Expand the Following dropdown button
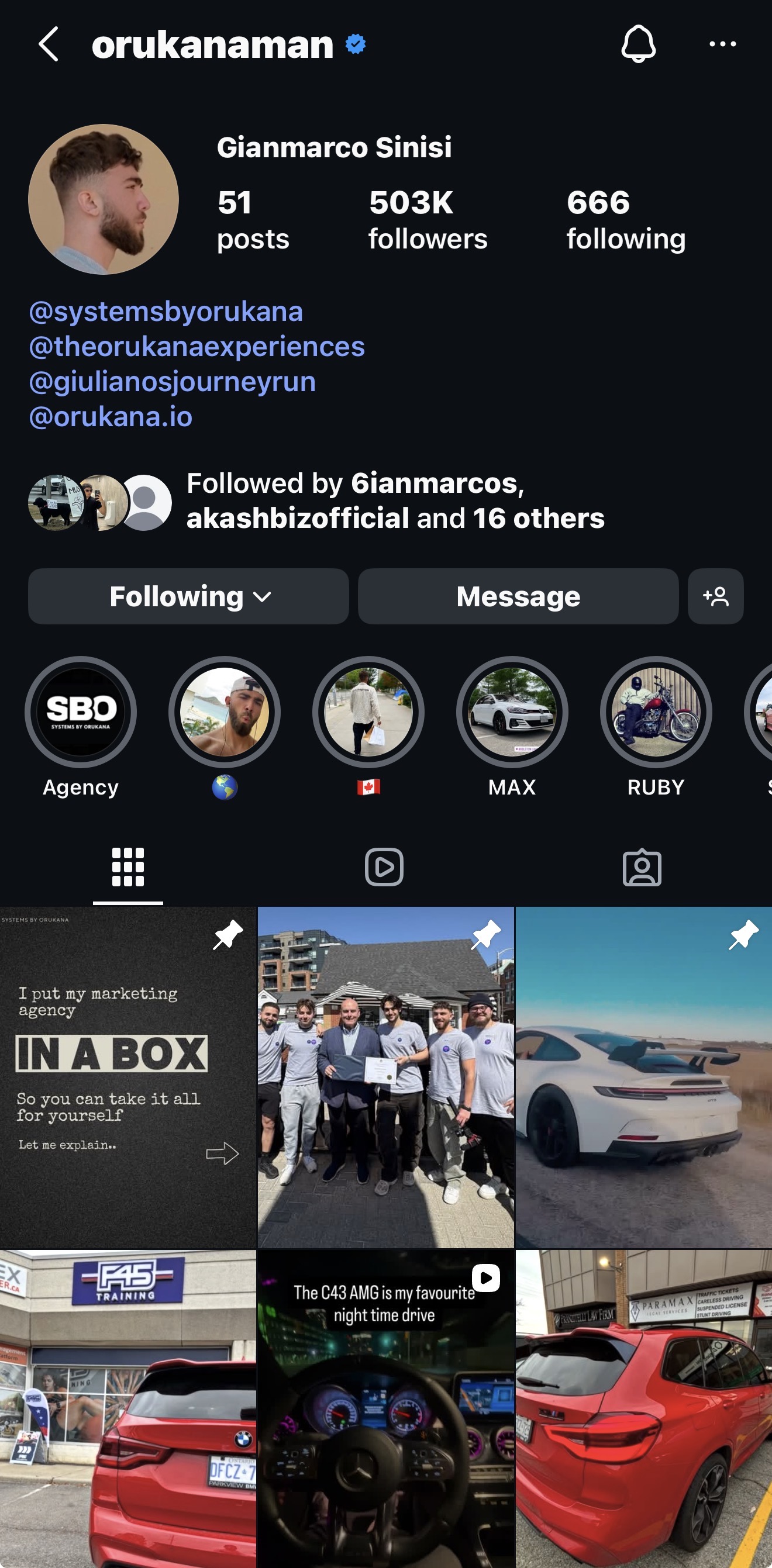Image resolution: width=772 pixels, height=1568 pixels. (x=188, y=596)
